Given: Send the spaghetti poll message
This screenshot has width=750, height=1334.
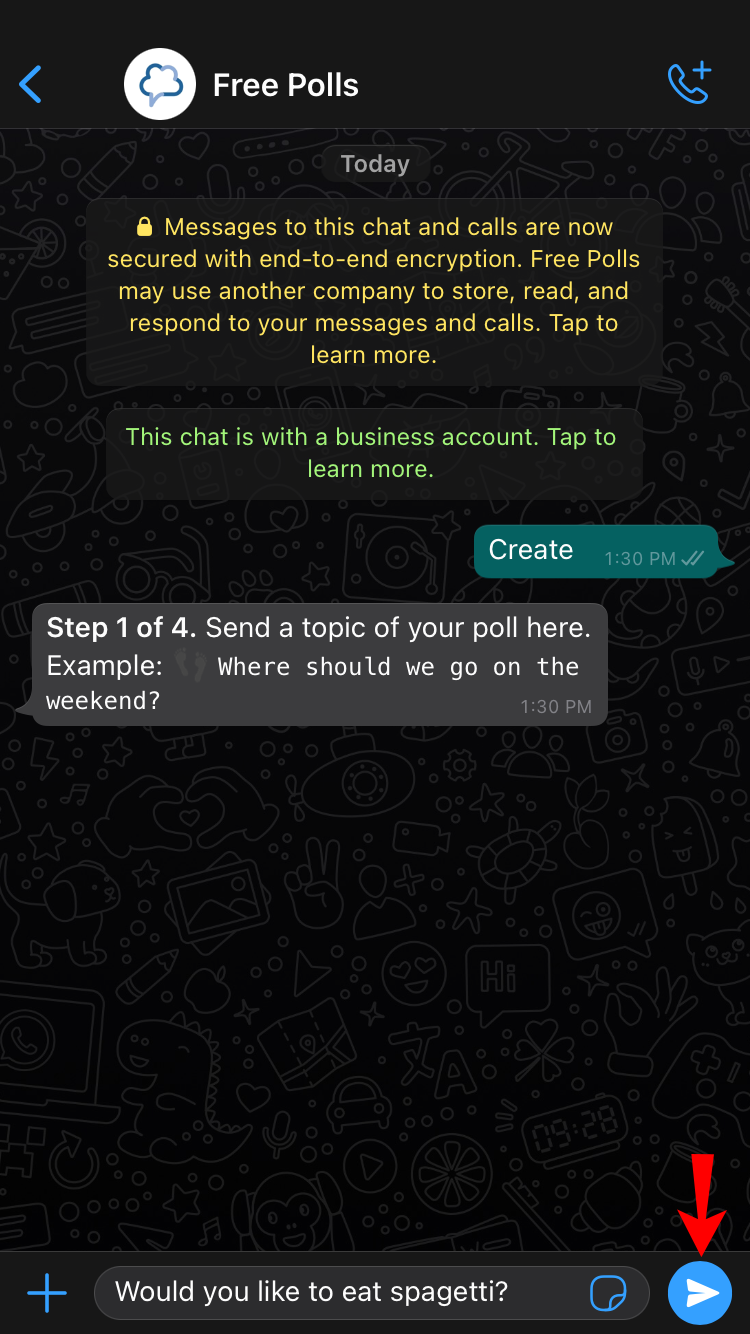Looking at the screenshot, I should click(x=700, y=1293).
